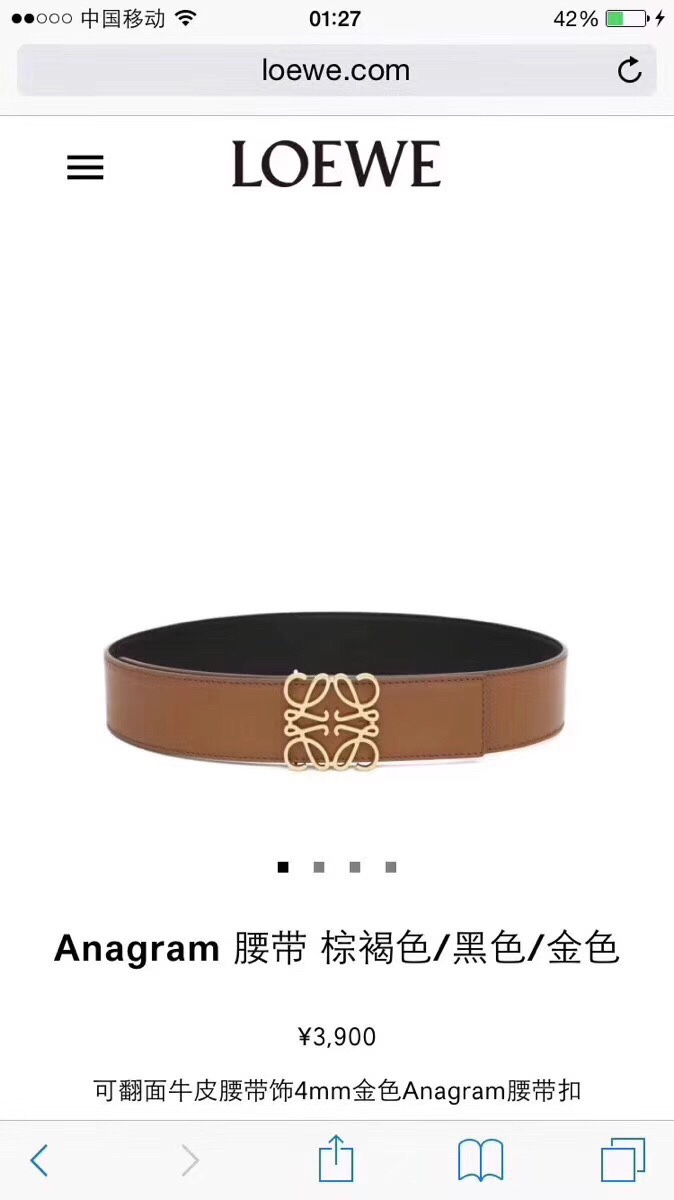This screenshot has width=674, height=1200.
Task: Select the second image page dot
Action: click(319, 867)
